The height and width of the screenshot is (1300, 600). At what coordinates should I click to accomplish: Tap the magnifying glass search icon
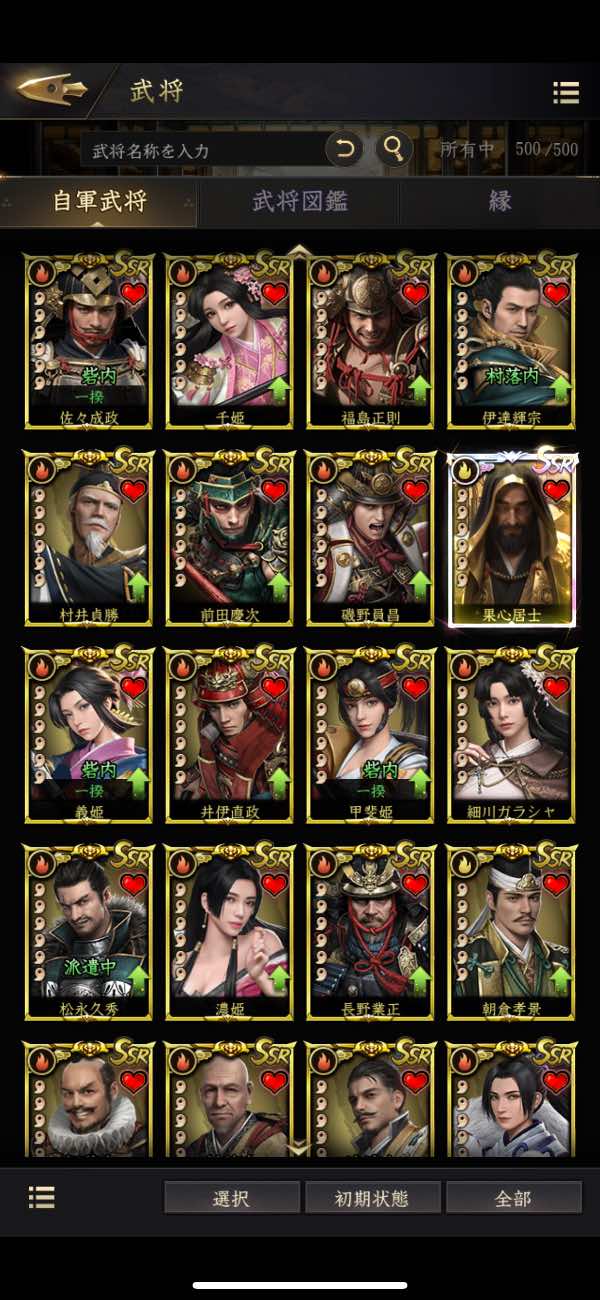tap(395, 150)
